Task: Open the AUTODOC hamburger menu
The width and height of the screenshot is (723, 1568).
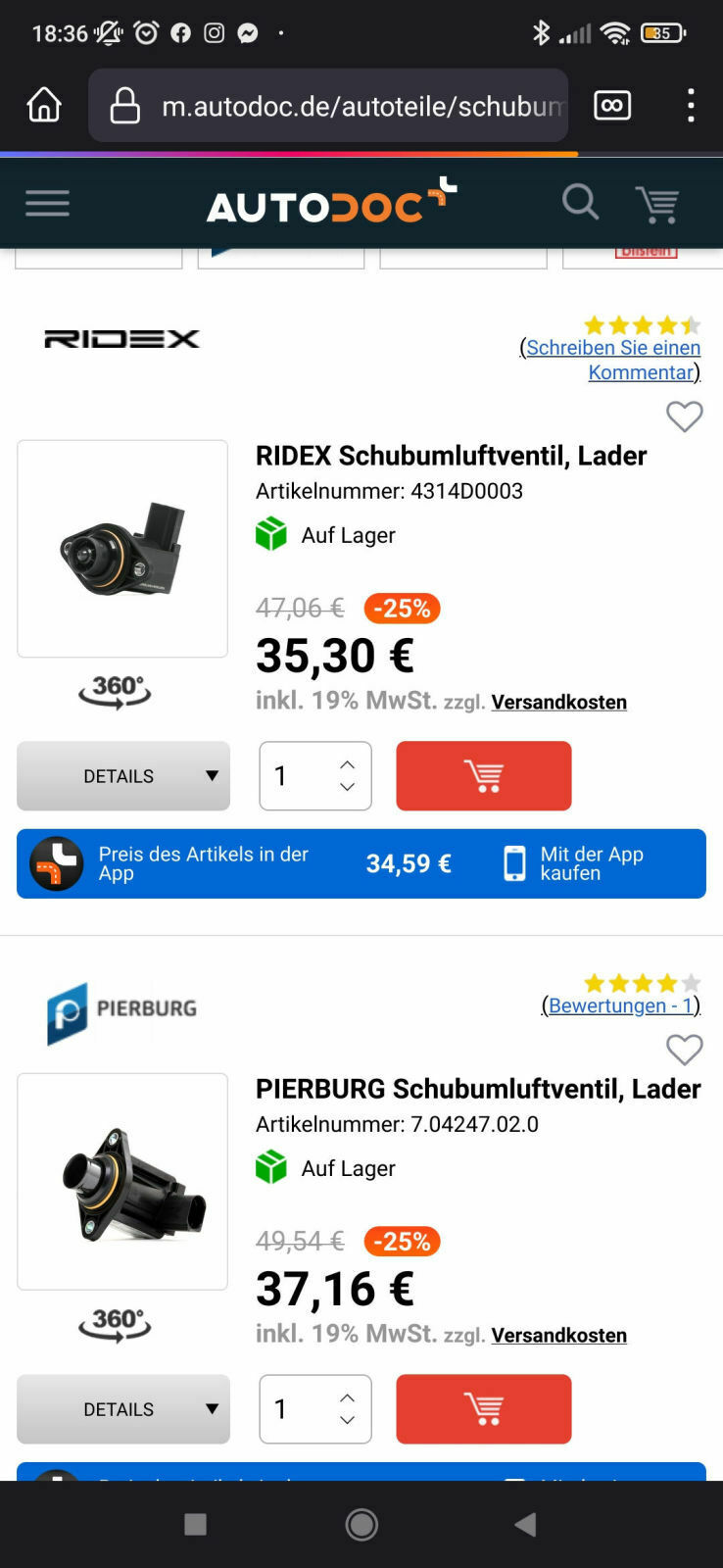Action: (47, 203)
